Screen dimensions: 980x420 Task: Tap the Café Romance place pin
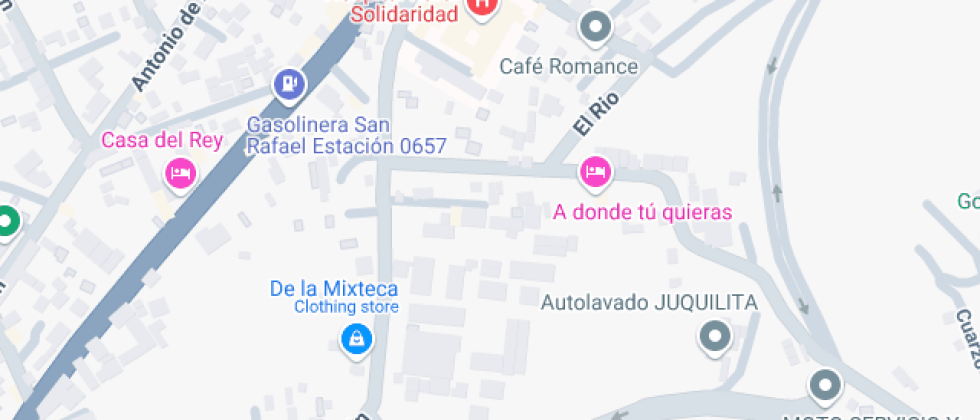[x=596, y=27]
